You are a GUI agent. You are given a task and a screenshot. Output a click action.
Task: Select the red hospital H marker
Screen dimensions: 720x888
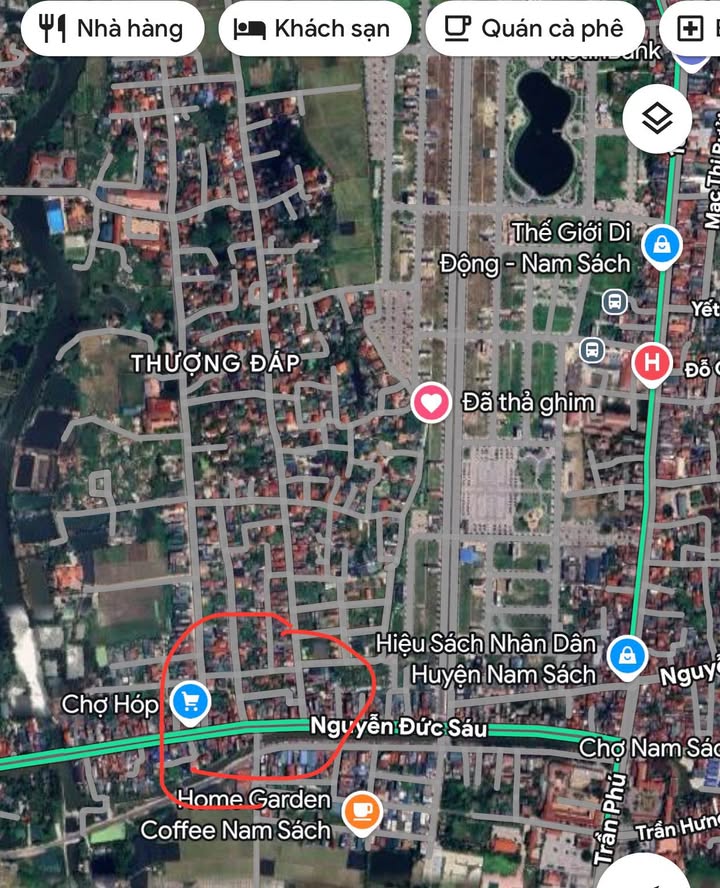click(652, 364)
